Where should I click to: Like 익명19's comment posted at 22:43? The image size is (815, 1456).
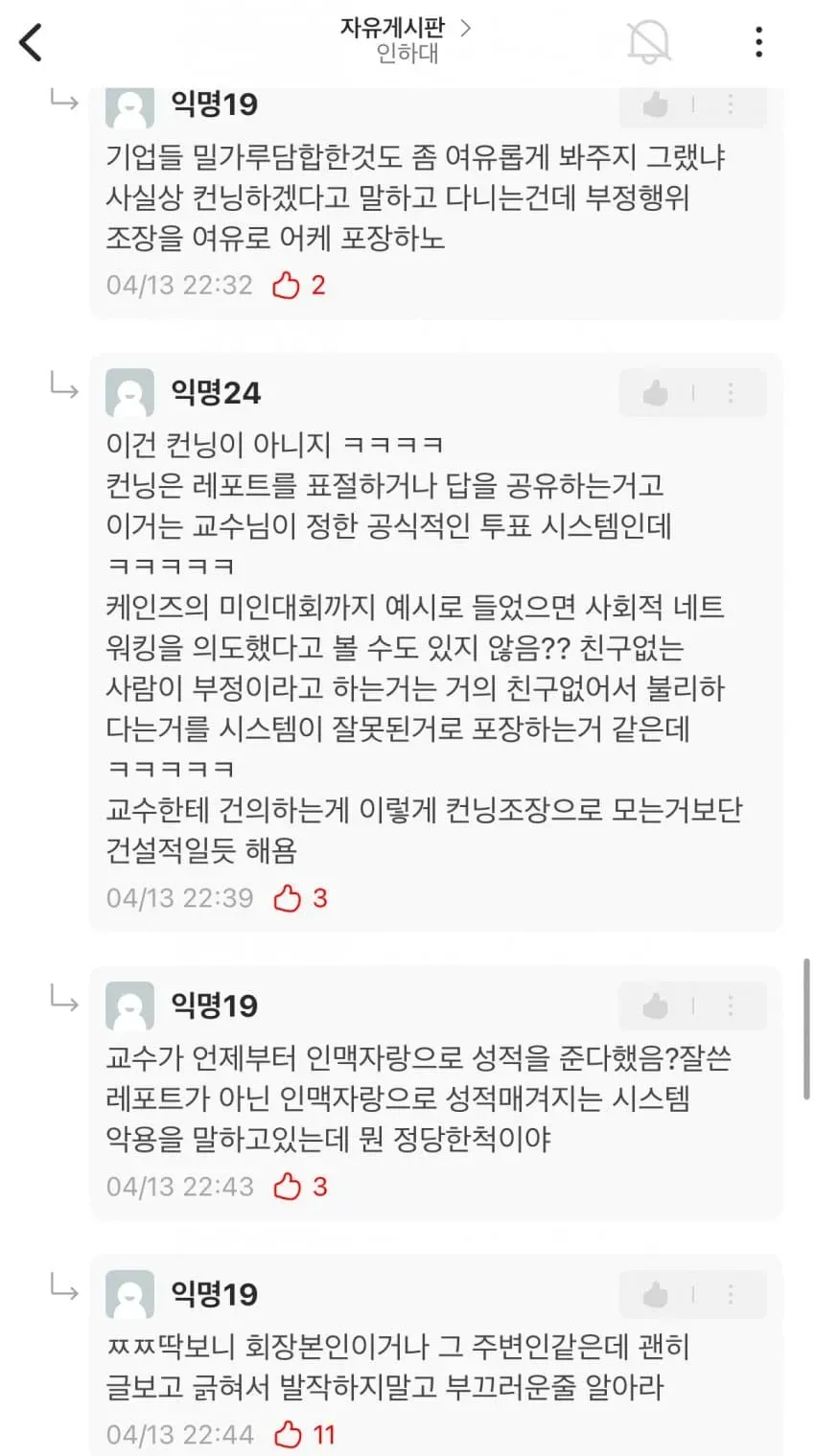click(x=656, y=1005)
